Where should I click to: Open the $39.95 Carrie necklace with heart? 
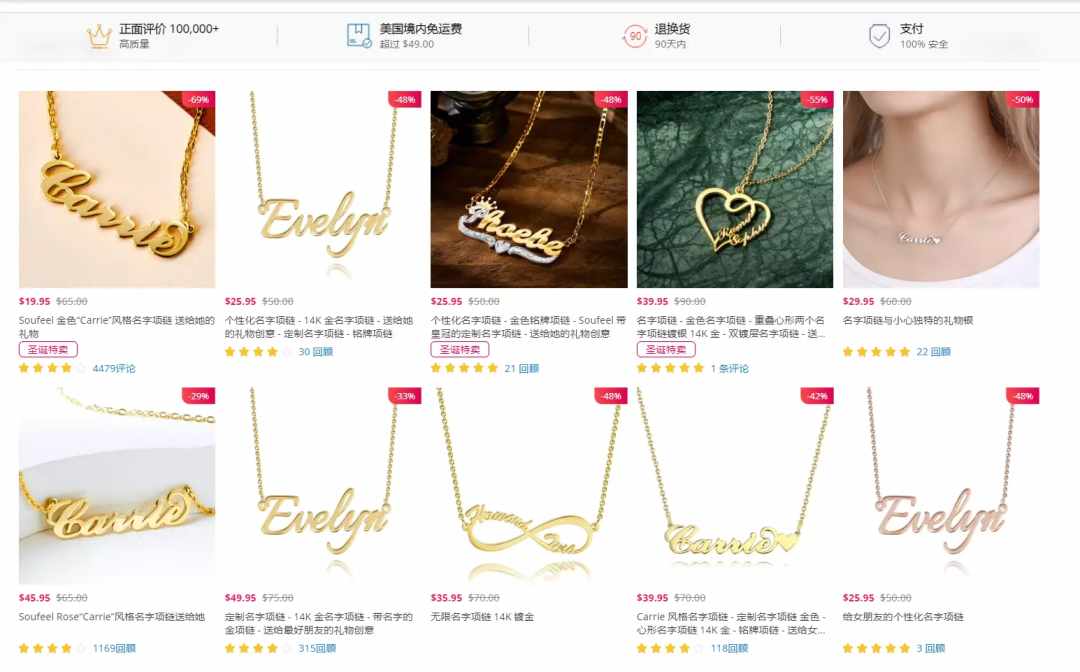tap(735, 485)
